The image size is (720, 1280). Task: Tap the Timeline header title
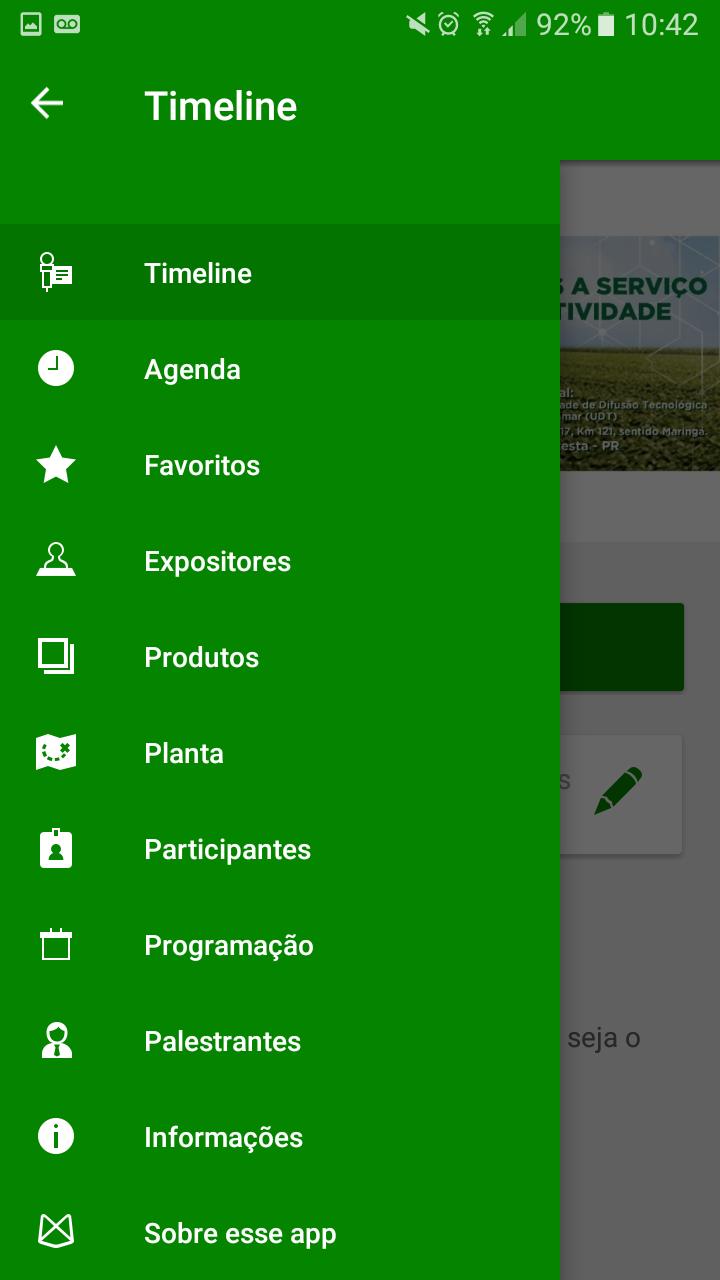click(x=221, y=104)
